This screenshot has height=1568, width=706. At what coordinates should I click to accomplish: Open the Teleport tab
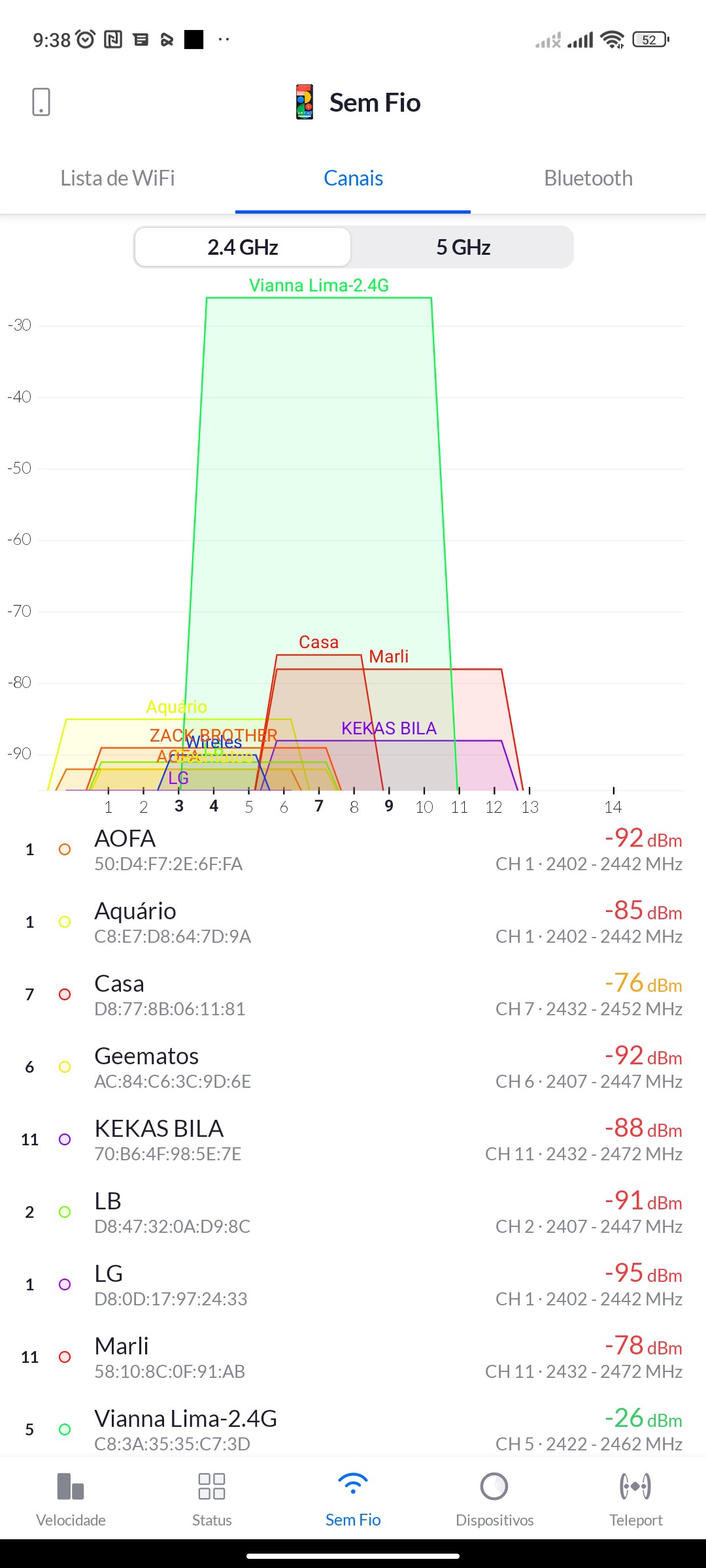pos(635,1500)
